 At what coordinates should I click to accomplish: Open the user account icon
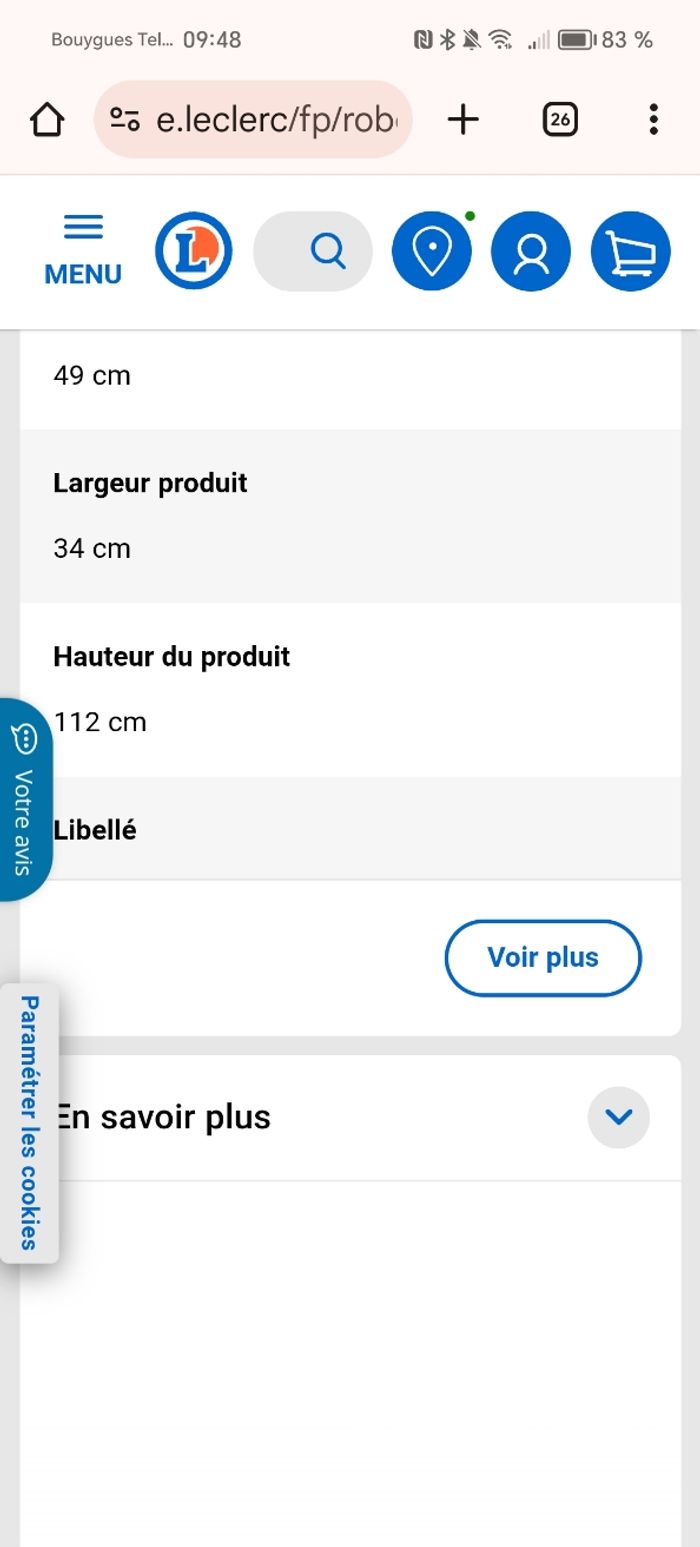[x=531, y=251]
